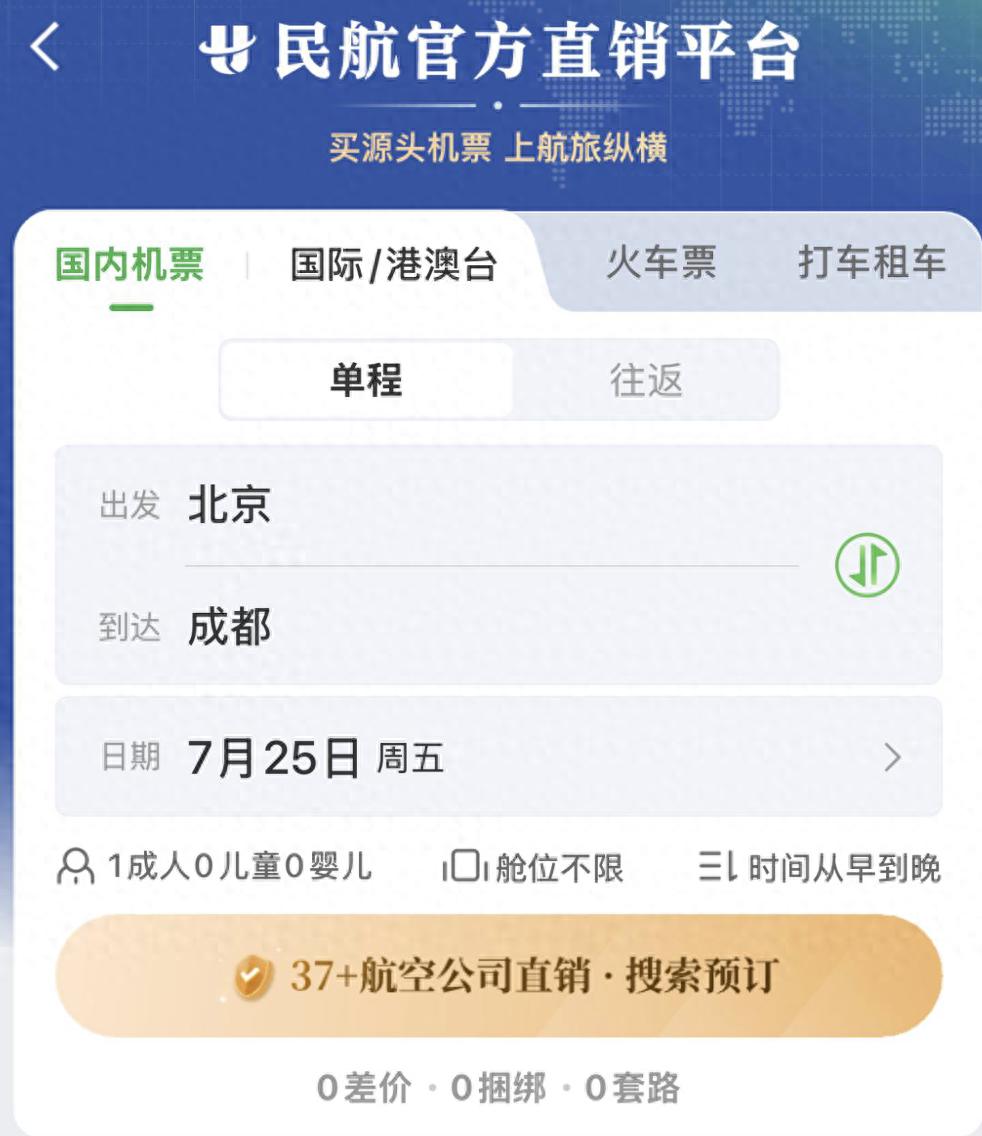Tap the sort icon beside 时间从早到晚
Screen dimensions: 982x1136
pos(716,869)
